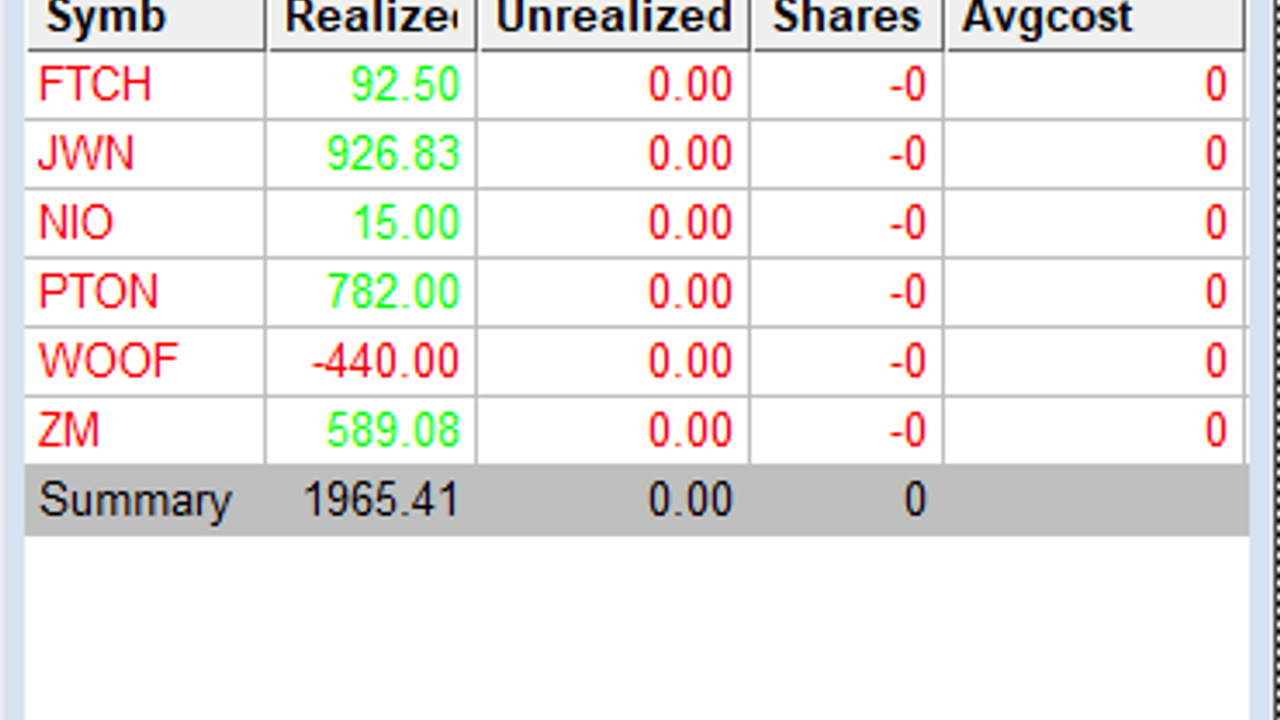Select the FTCH position row
1280x720 pixels.
coord(95,85)
